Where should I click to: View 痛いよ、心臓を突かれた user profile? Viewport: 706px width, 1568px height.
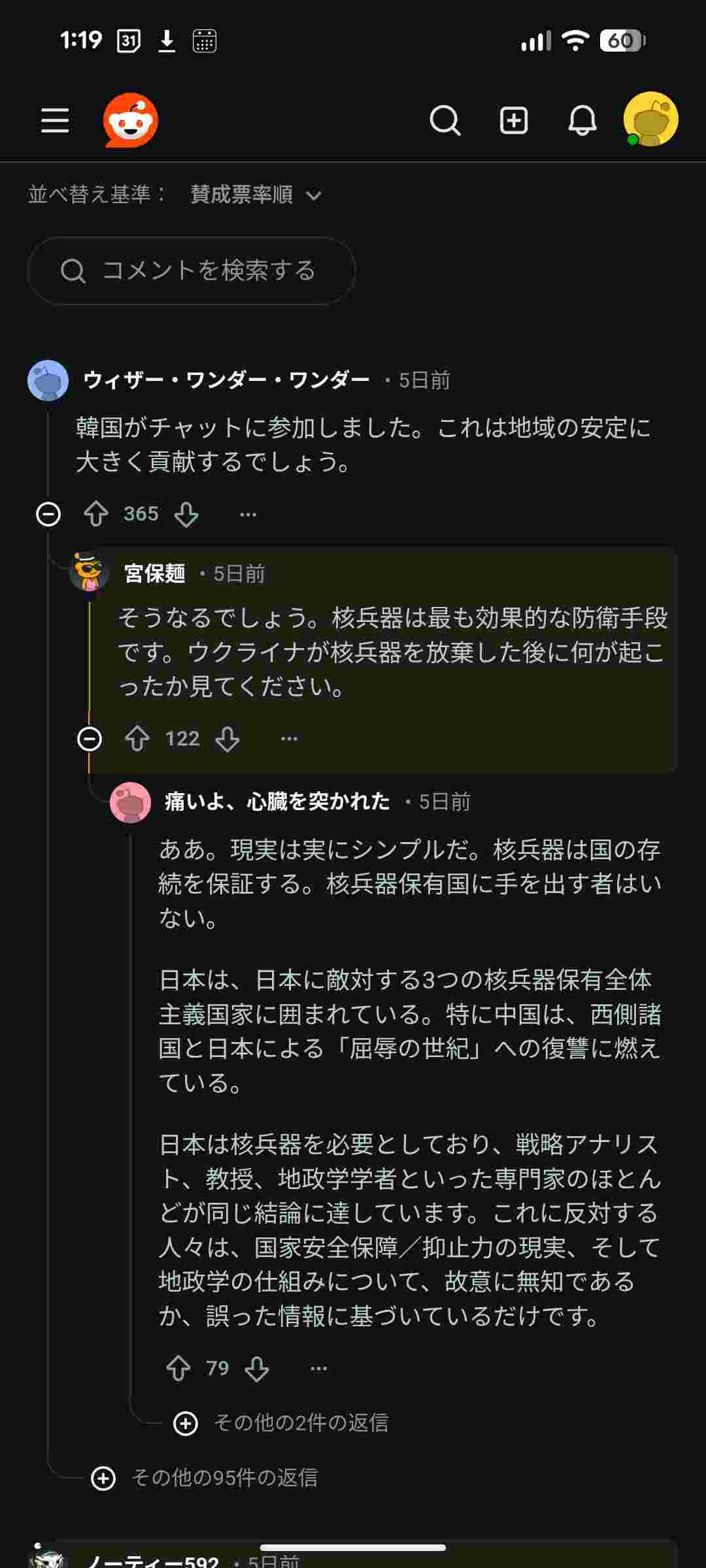[277, 802]
